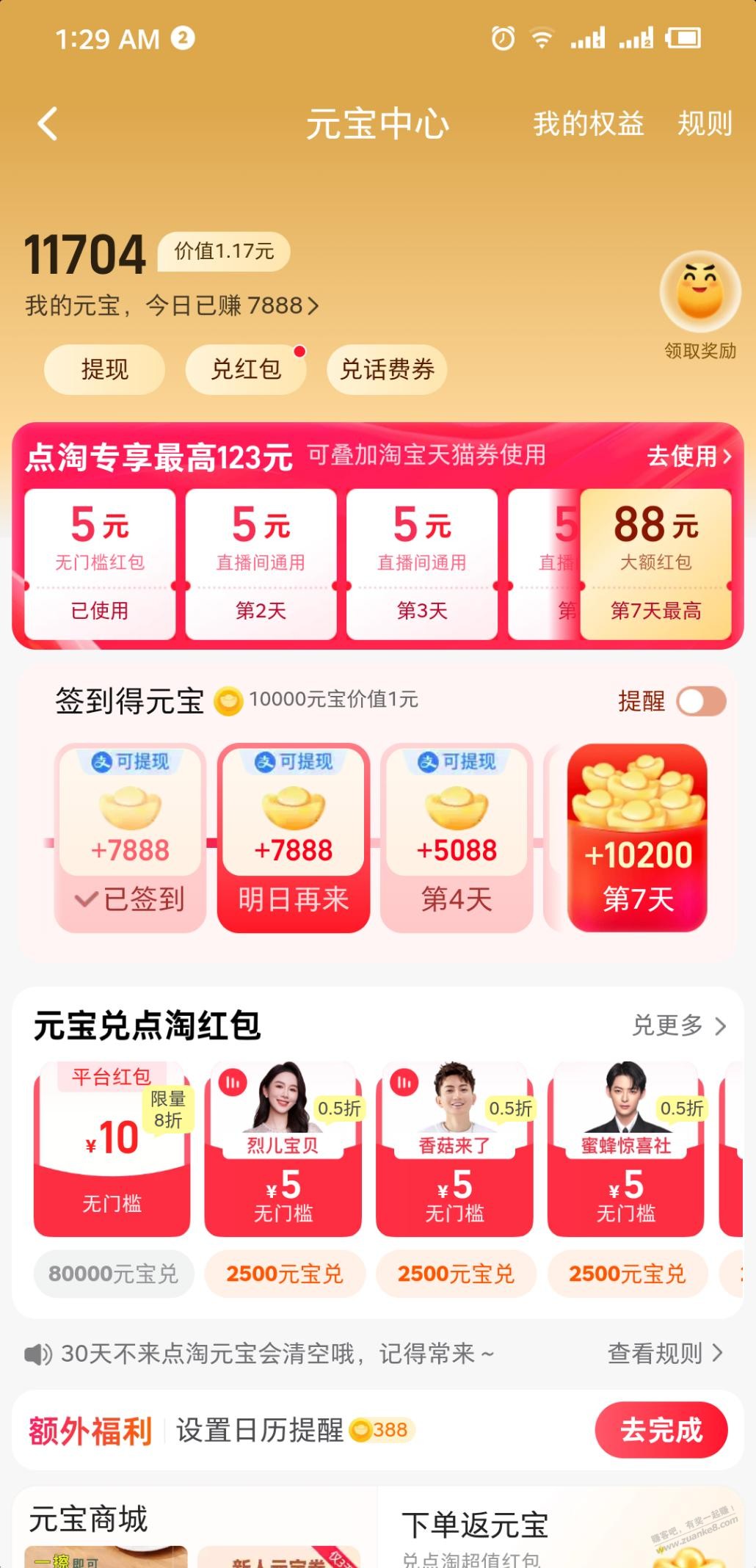Open 我的权益

588,123
